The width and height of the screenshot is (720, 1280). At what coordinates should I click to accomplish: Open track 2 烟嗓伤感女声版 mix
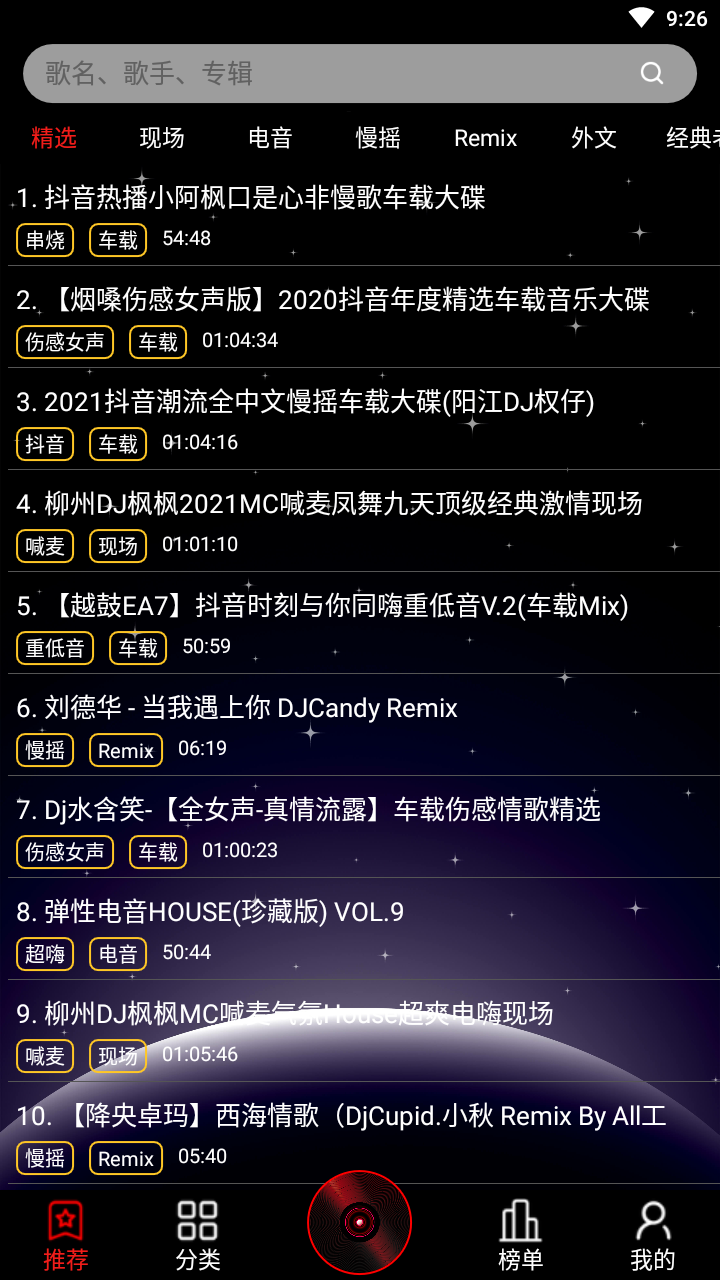(360, 317)
